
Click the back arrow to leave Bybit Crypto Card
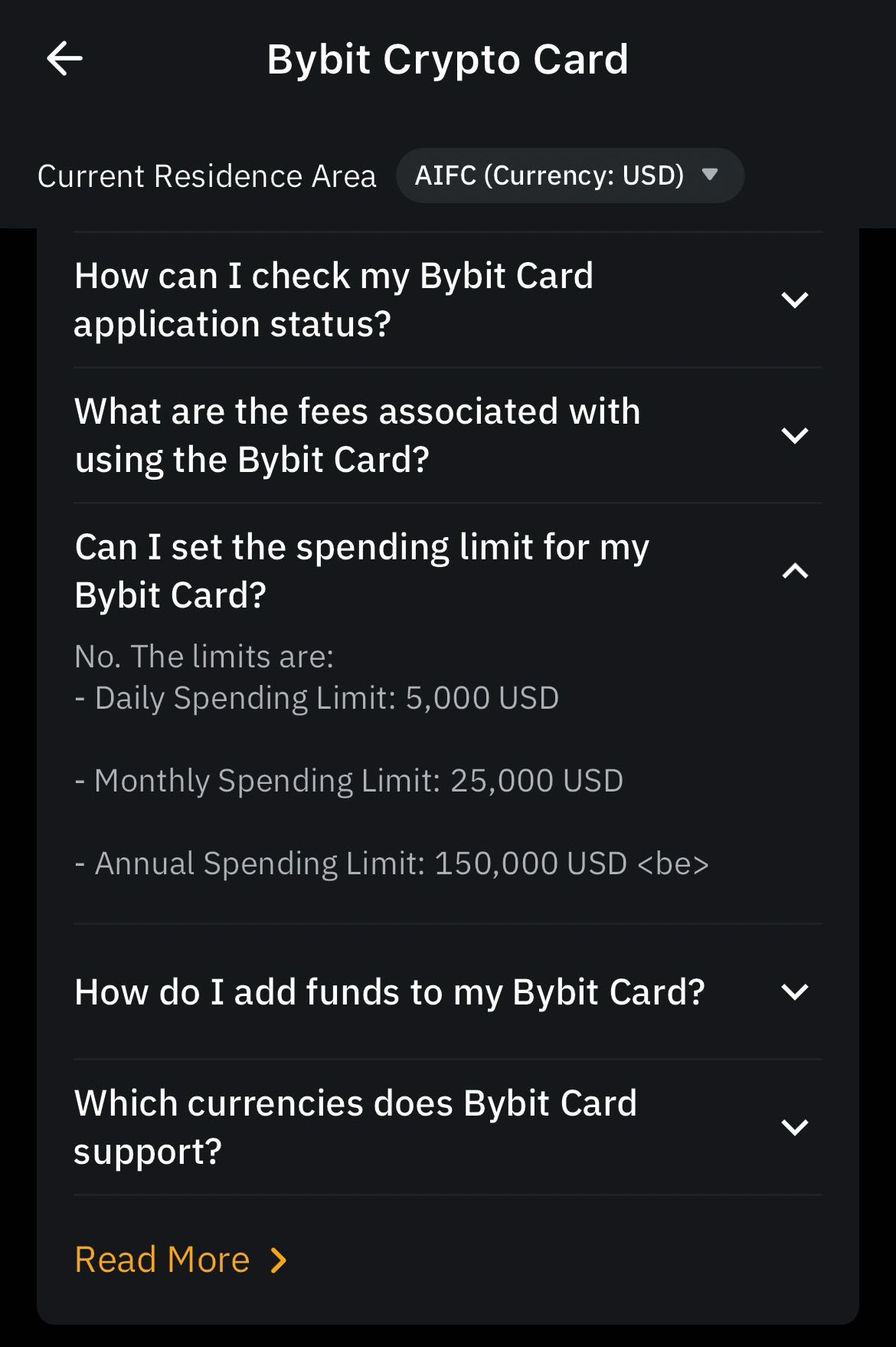pos(65,58)
